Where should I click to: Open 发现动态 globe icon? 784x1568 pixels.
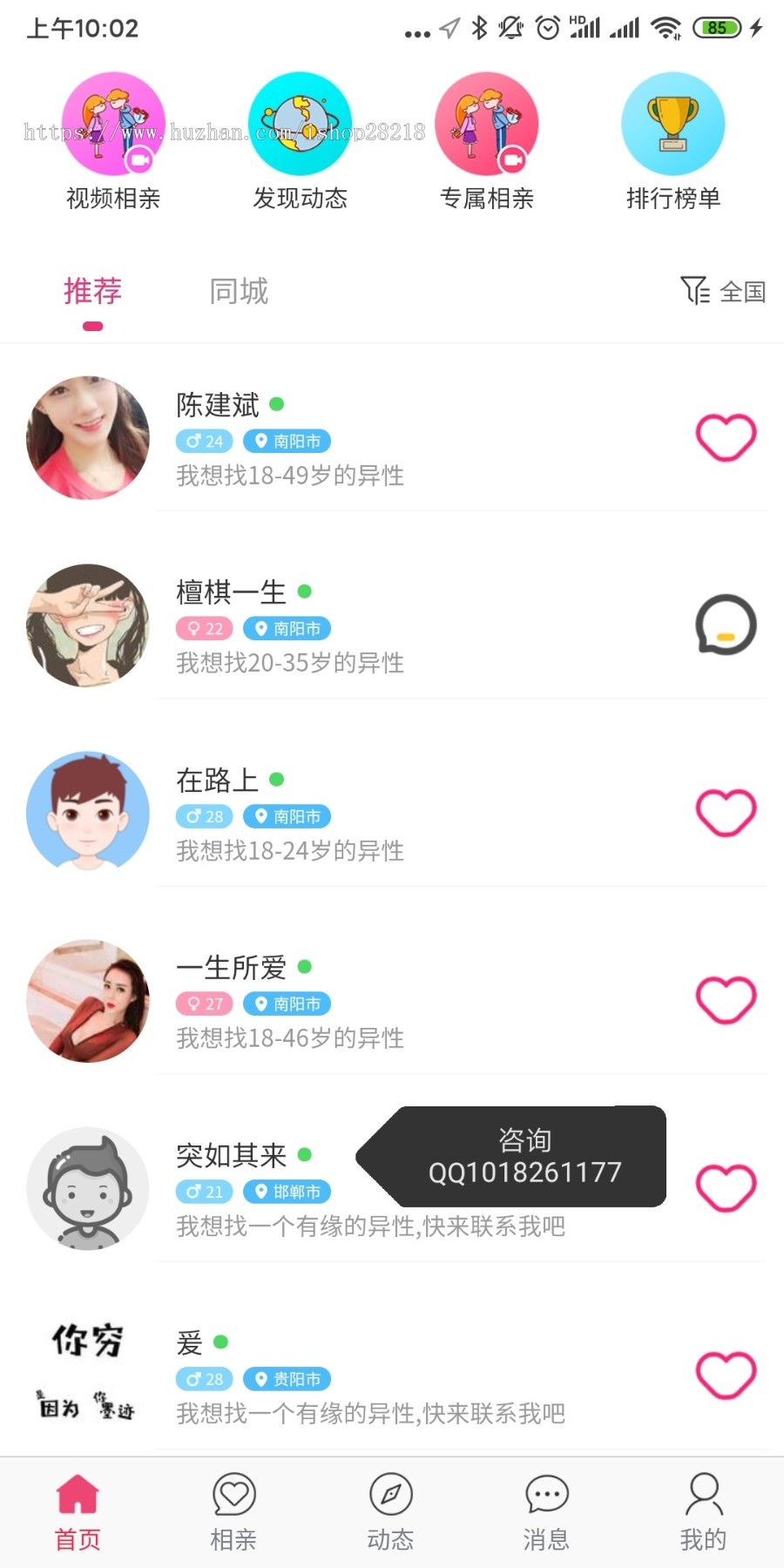pyautogui.click(x=300, y=124)
